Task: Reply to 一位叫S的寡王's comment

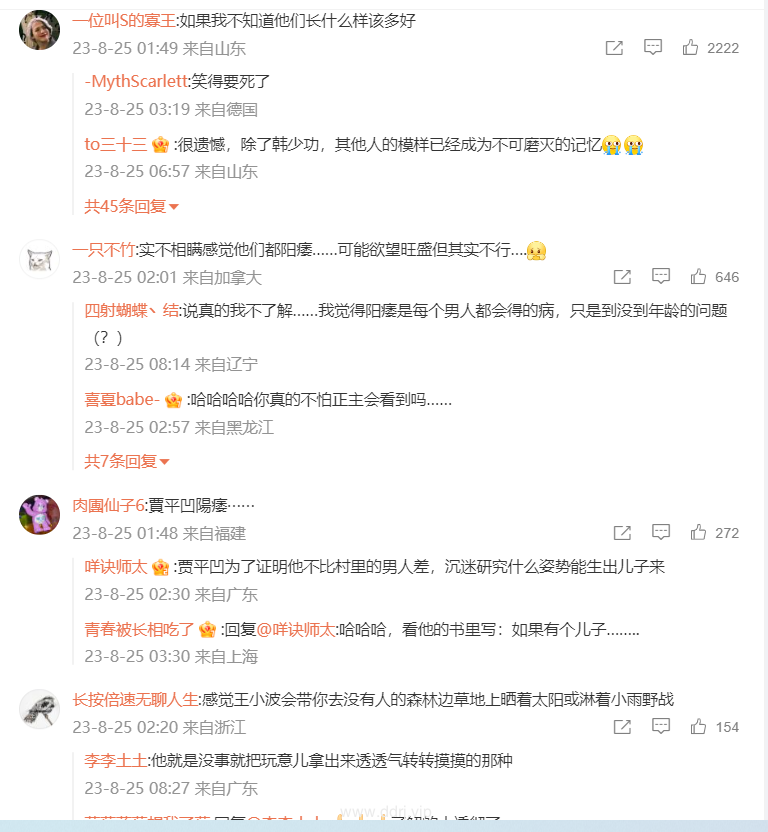Action: tap(653, 48)
